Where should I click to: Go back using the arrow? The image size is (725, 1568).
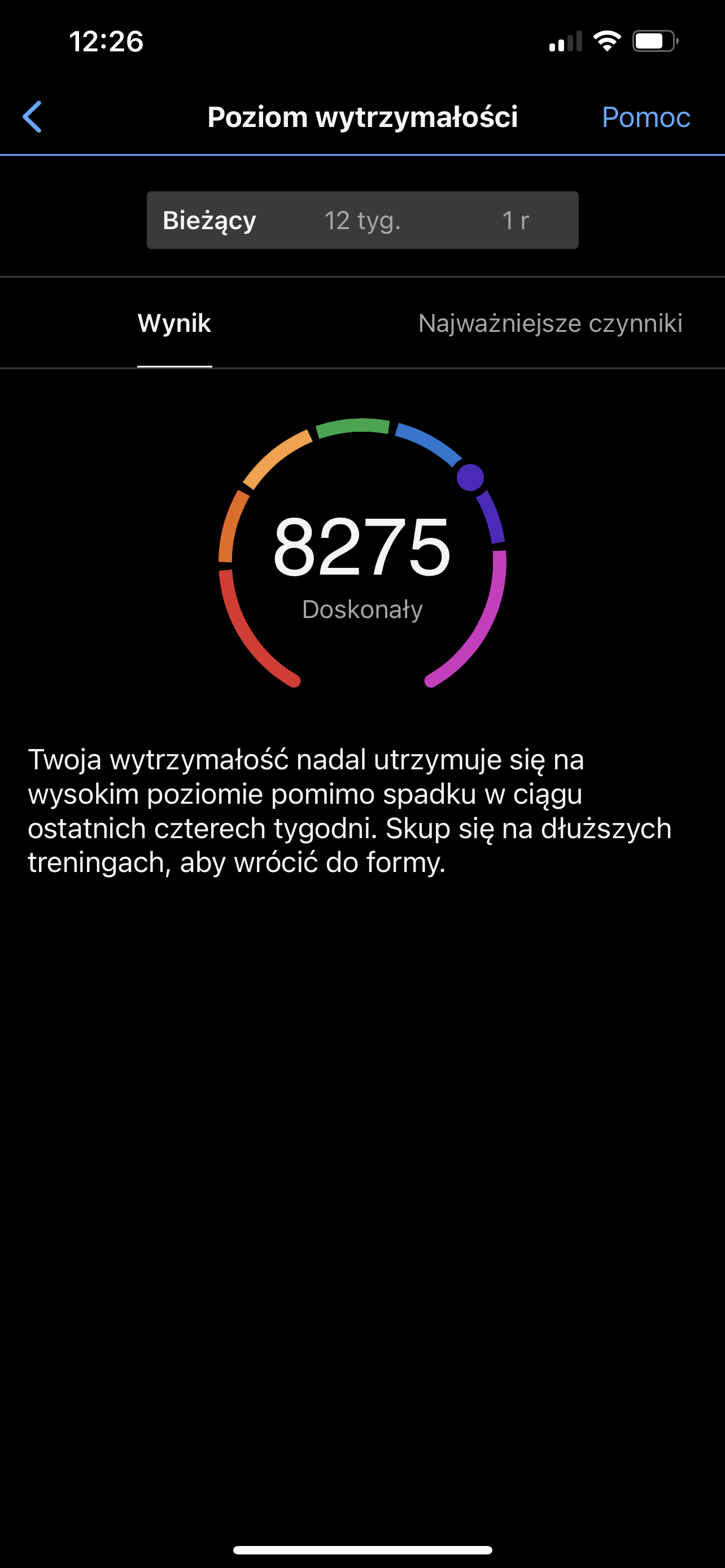33,117
